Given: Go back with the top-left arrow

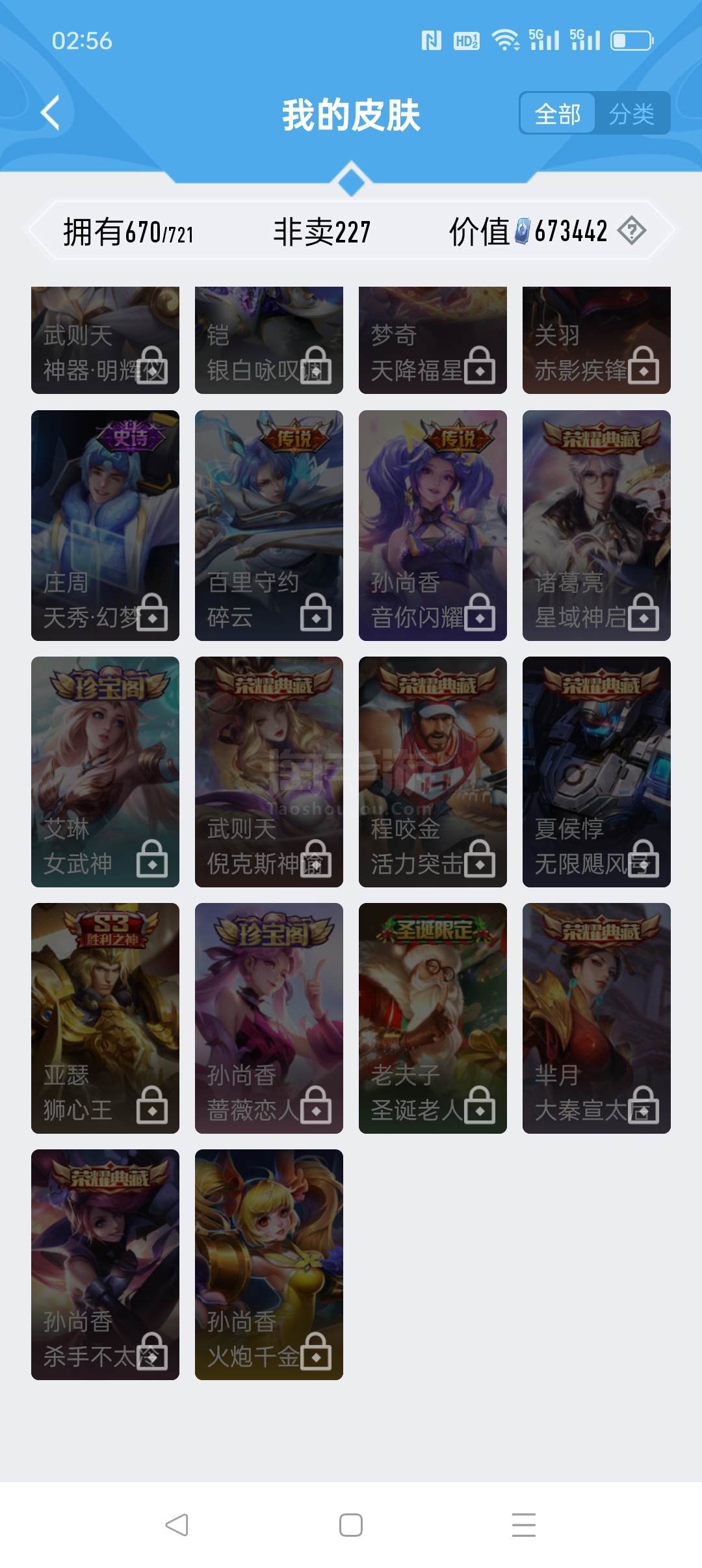Looking at the screenshot, I should [50, 113].
